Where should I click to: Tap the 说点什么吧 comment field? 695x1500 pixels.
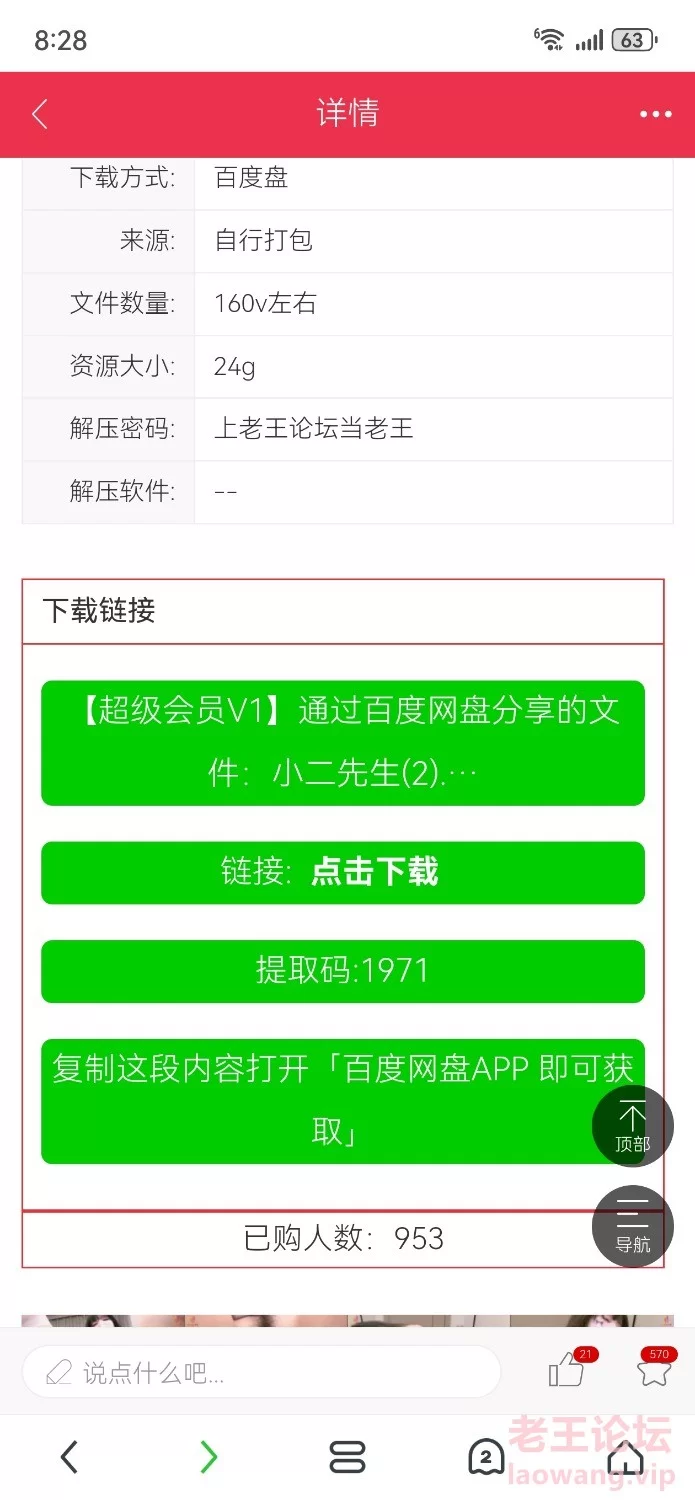point(261,1371)
